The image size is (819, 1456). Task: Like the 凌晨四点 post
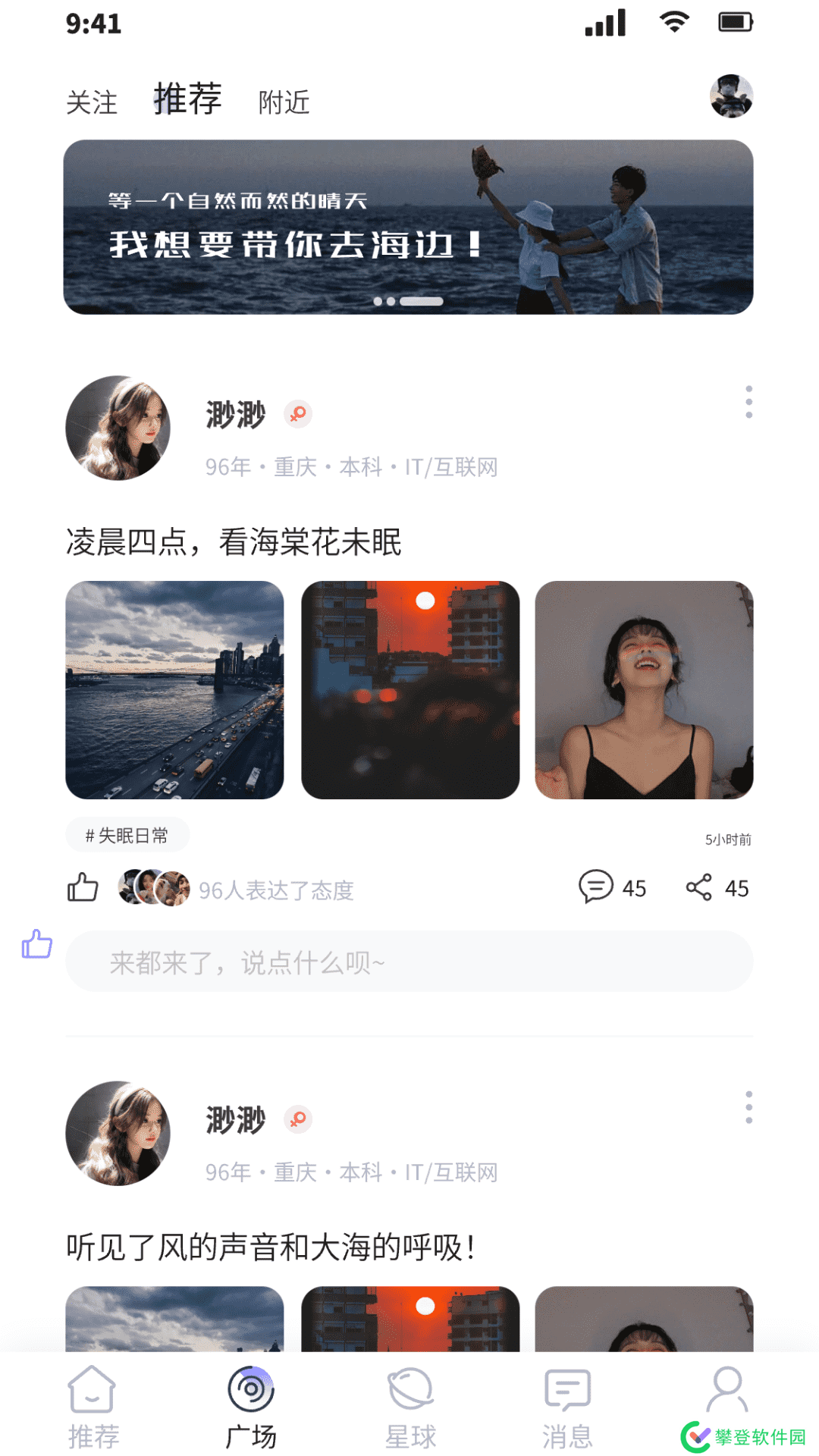pyautogui.click(x=83, y=887)
